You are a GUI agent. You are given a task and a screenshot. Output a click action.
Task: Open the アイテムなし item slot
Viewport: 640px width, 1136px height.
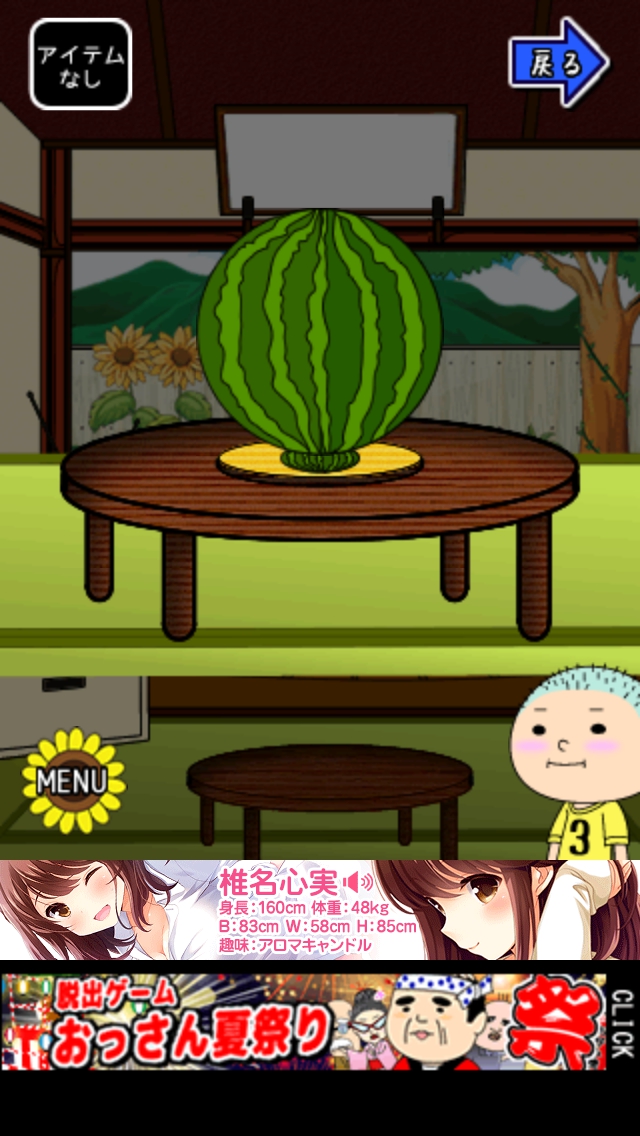coord(81,64)
